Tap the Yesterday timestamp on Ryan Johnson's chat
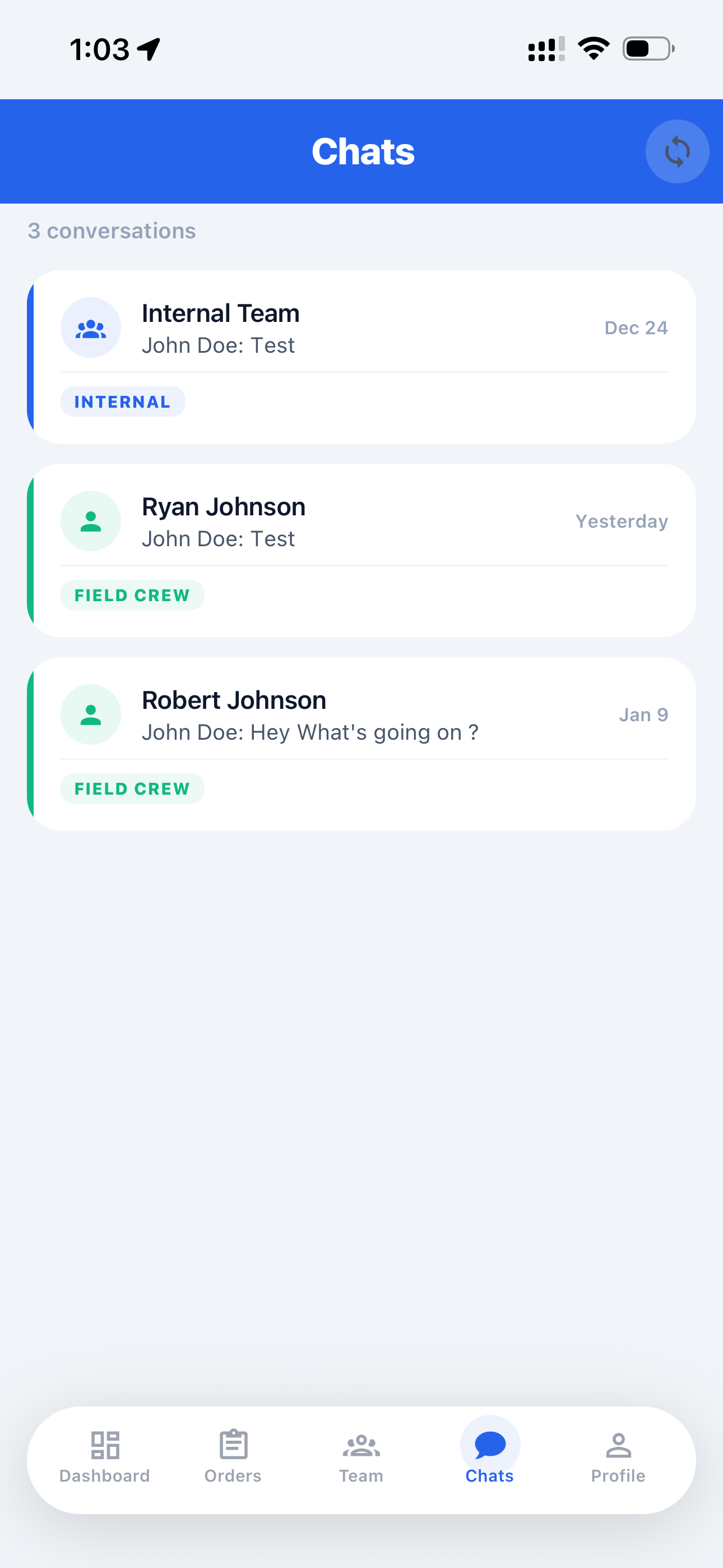 point(622,521)
